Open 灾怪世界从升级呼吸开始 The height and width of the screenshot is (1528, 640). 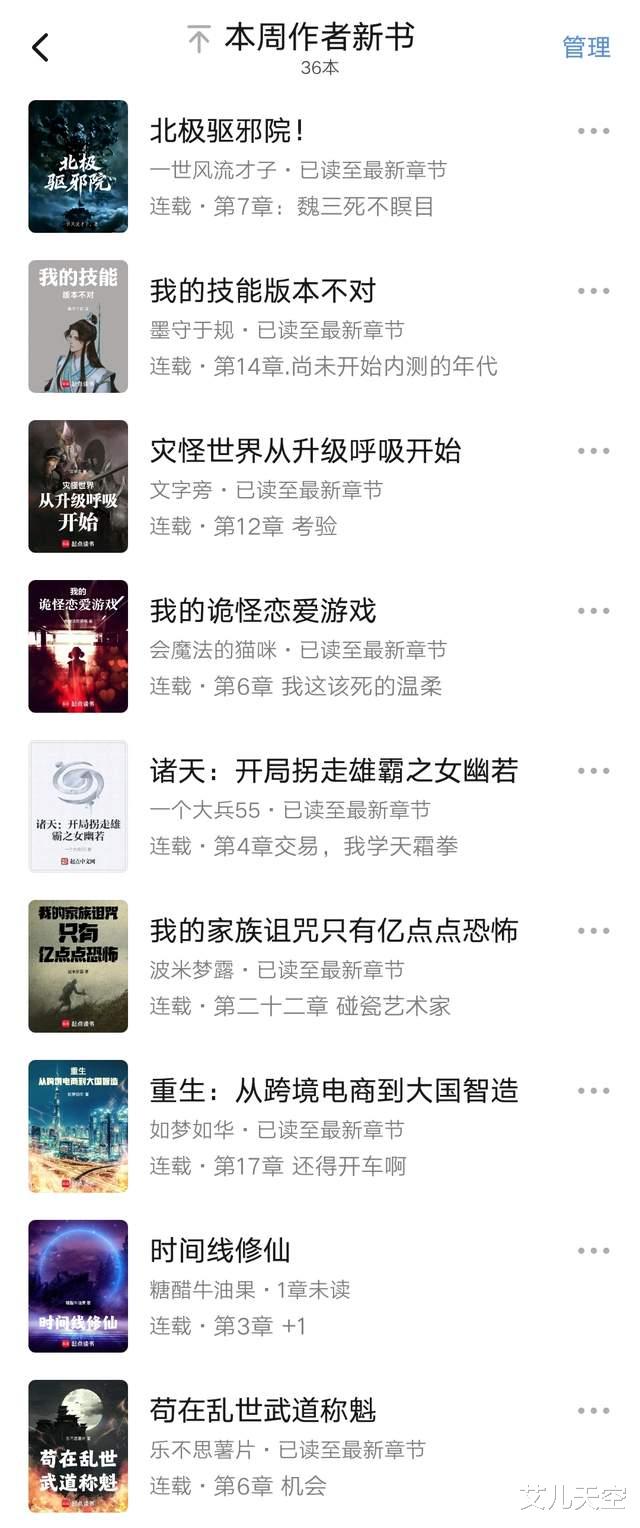click(305, 451)
